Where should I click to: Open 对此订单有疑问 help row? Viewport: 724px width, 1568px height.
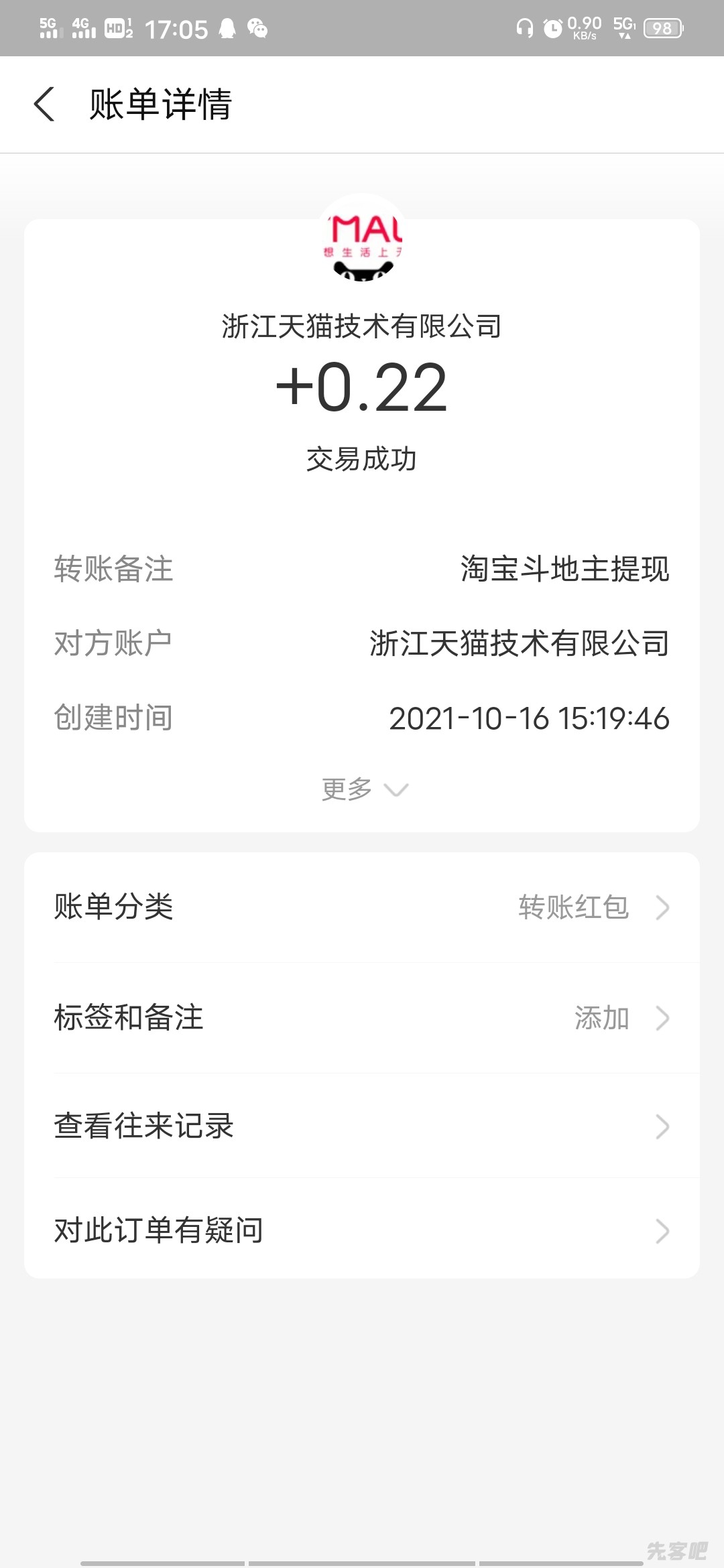click(362, 1231)
